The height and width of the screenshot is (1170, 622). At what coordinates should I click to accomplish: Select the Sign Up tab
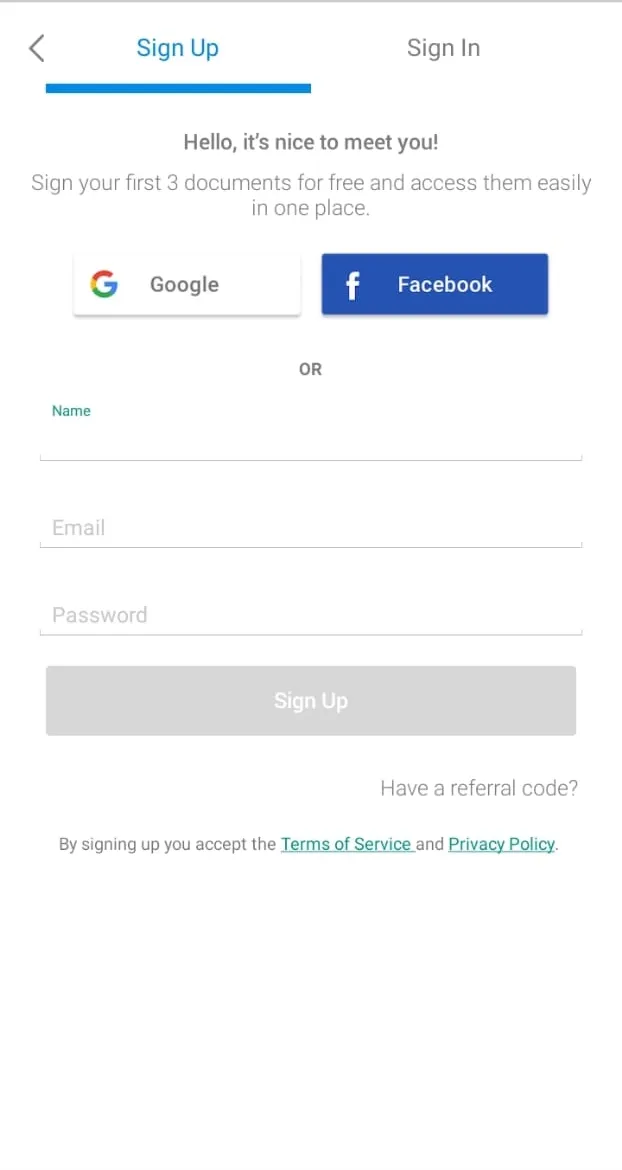pyautogui.click(x=178, y=49)
